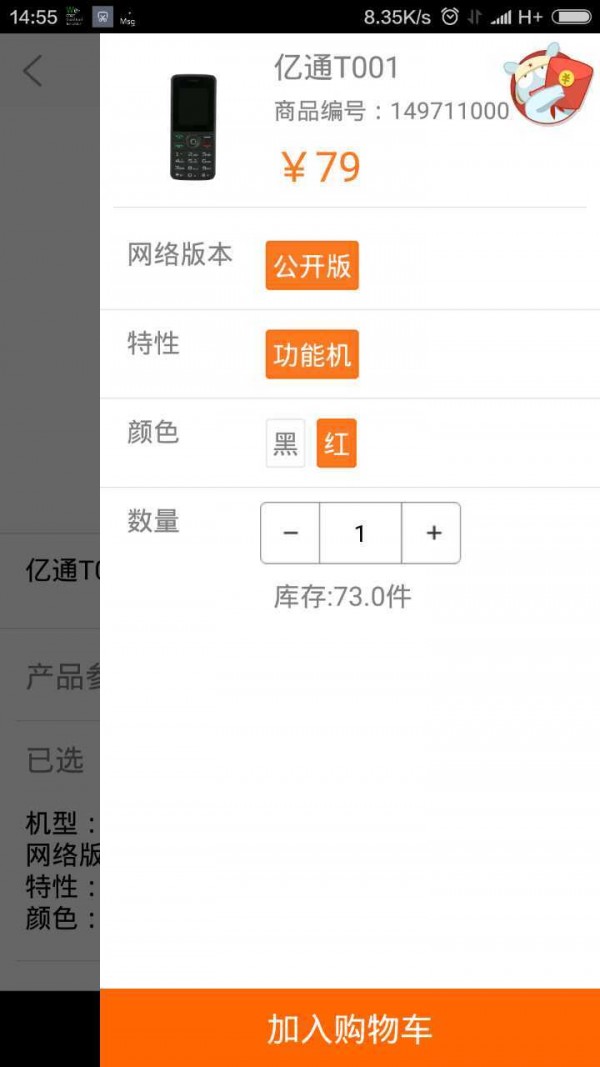600x1067 pixels.
Task: Select the 公开版 network version chip
Action: click(x=312, y=265)
